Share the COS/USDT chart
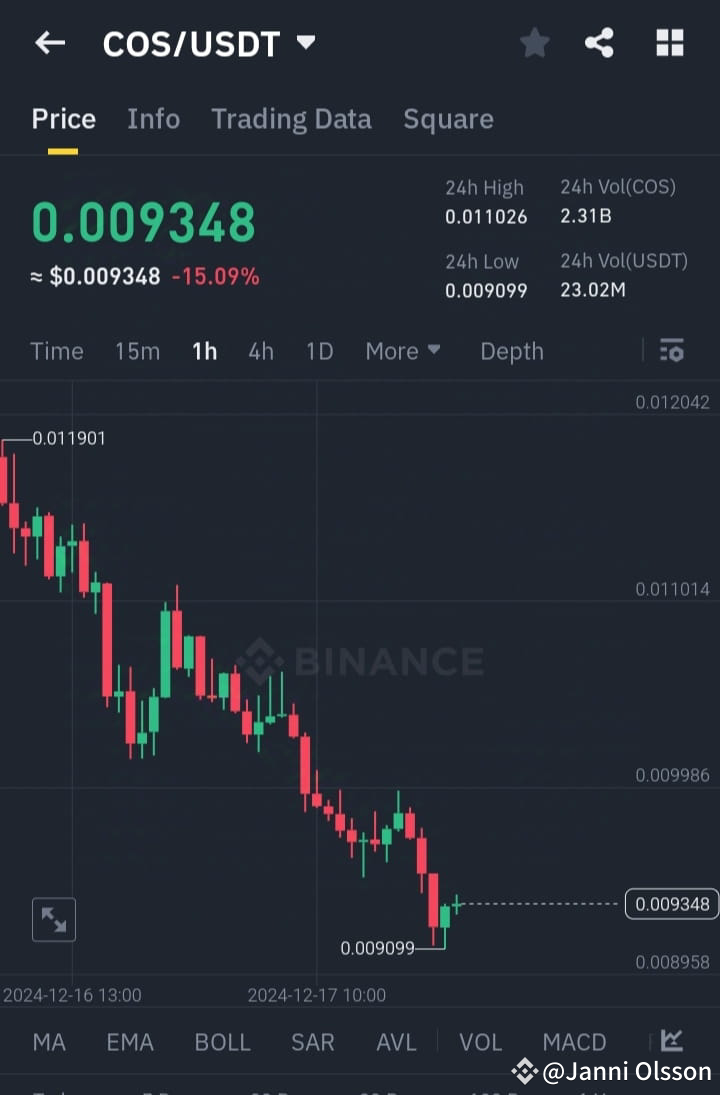720x1095 pixels. [x=599, y=43]
